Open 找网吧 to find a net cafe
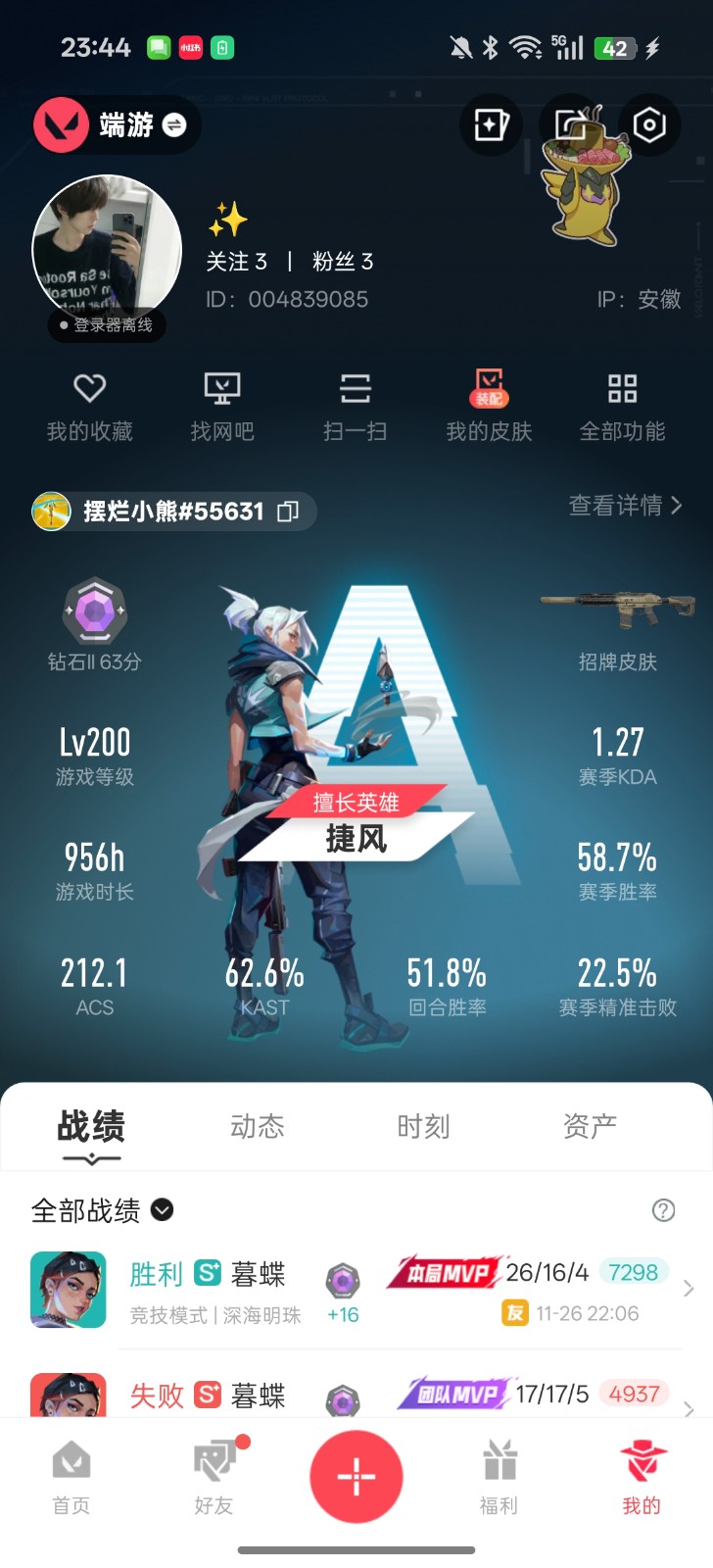This screenshot has width=713, height=1568. point(222,407)
